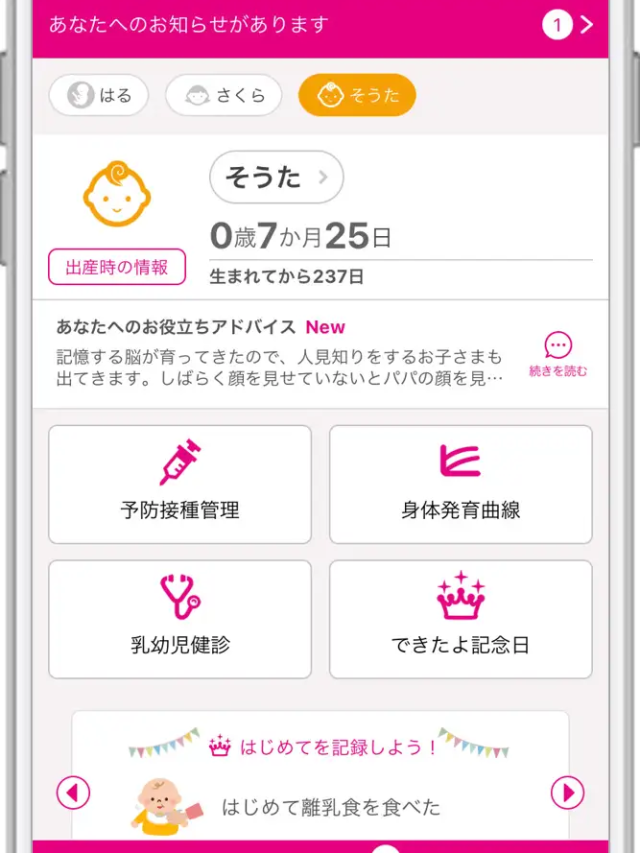Select the そうた profile chip
Viewport: 640px width, 853px height.
coord(357,96)
